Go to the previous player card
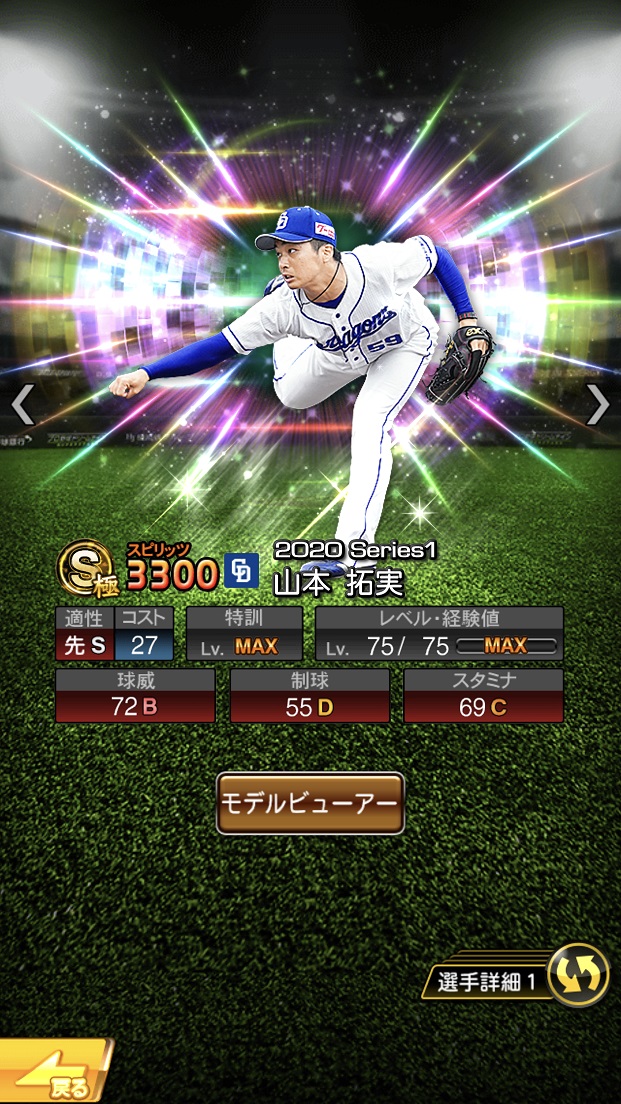This screenshot has width=621, height=1104. [22, 405]
